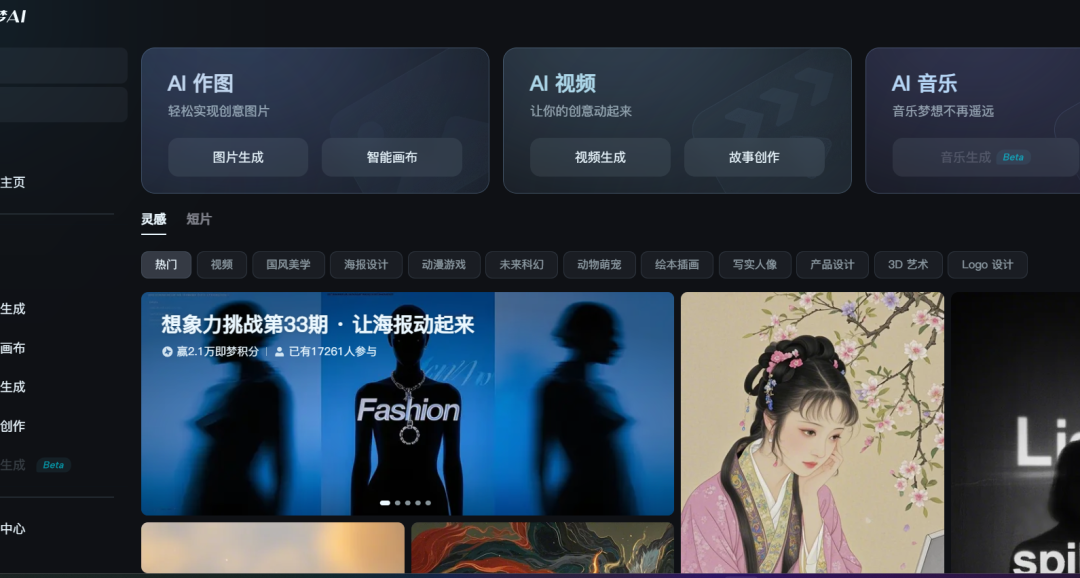Image resolution: width=1080 pixels, height=578 pixels.
Task: Show 动漫游戏 category
Action: (444, 265)
